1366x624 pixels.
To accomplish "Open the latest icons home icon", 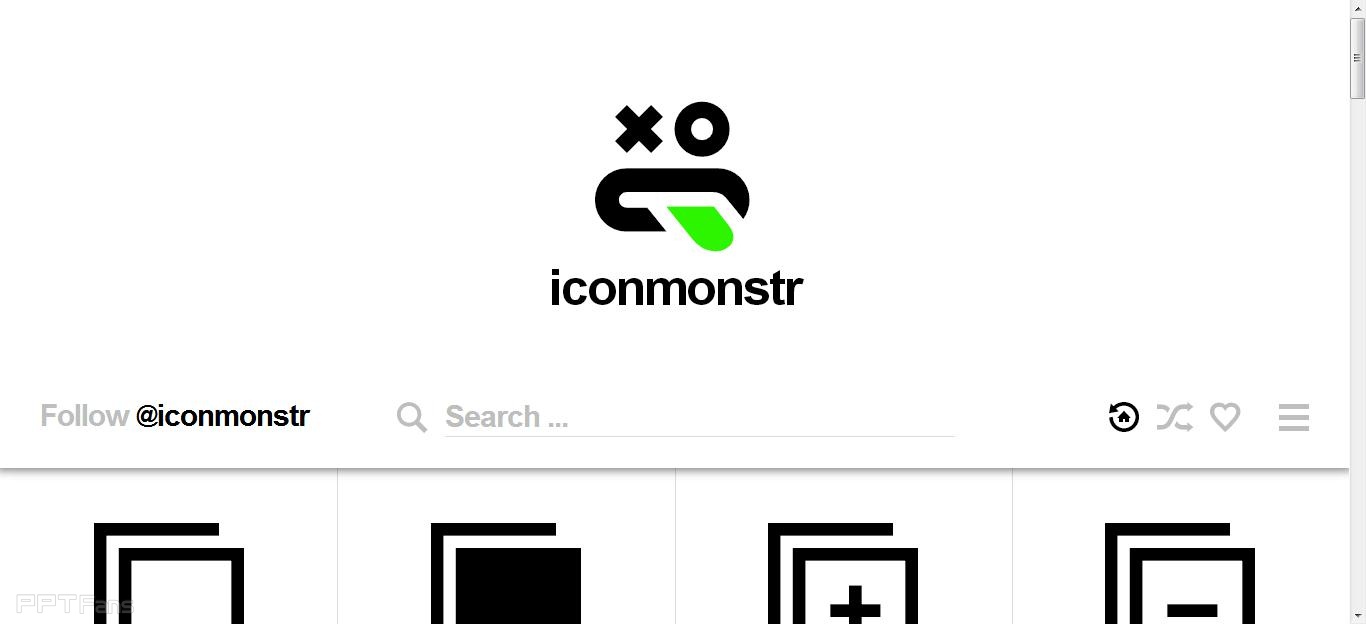I will (x=1124, y=417).
